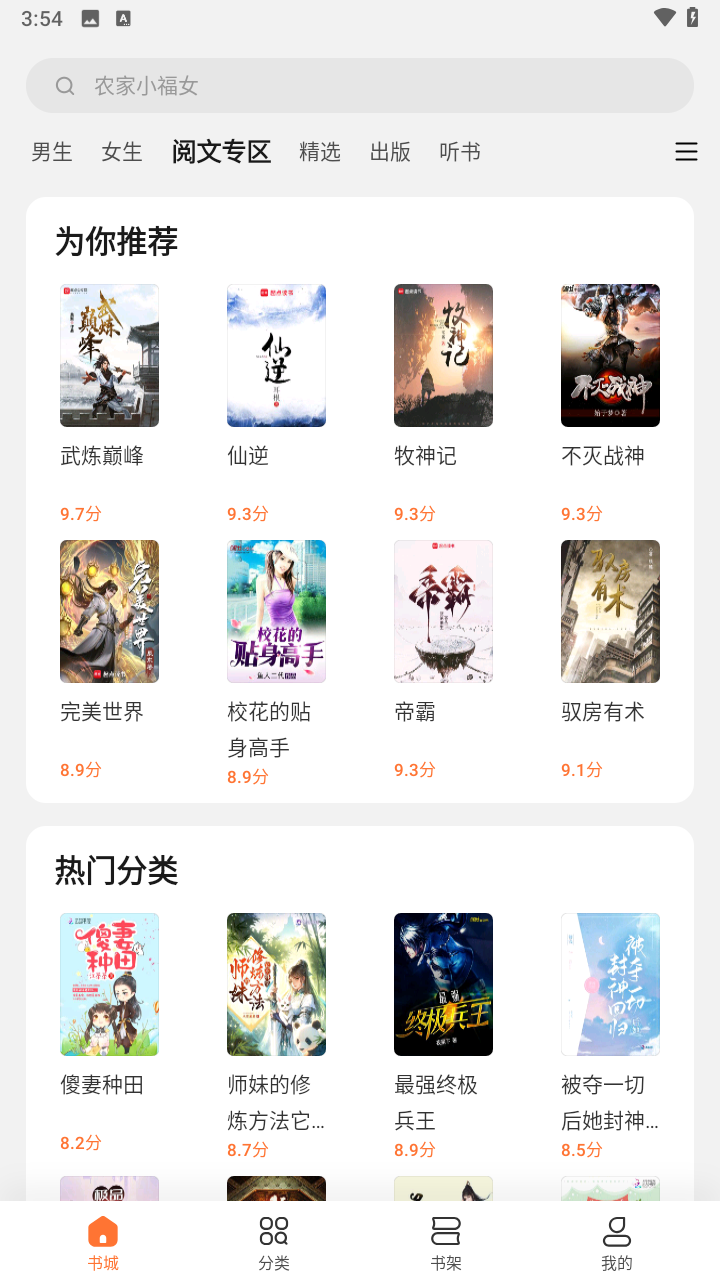The width and height of the screenshot is (720, 1280).
Task: Open the book 武炼巅峰
Action: [109, 356]
